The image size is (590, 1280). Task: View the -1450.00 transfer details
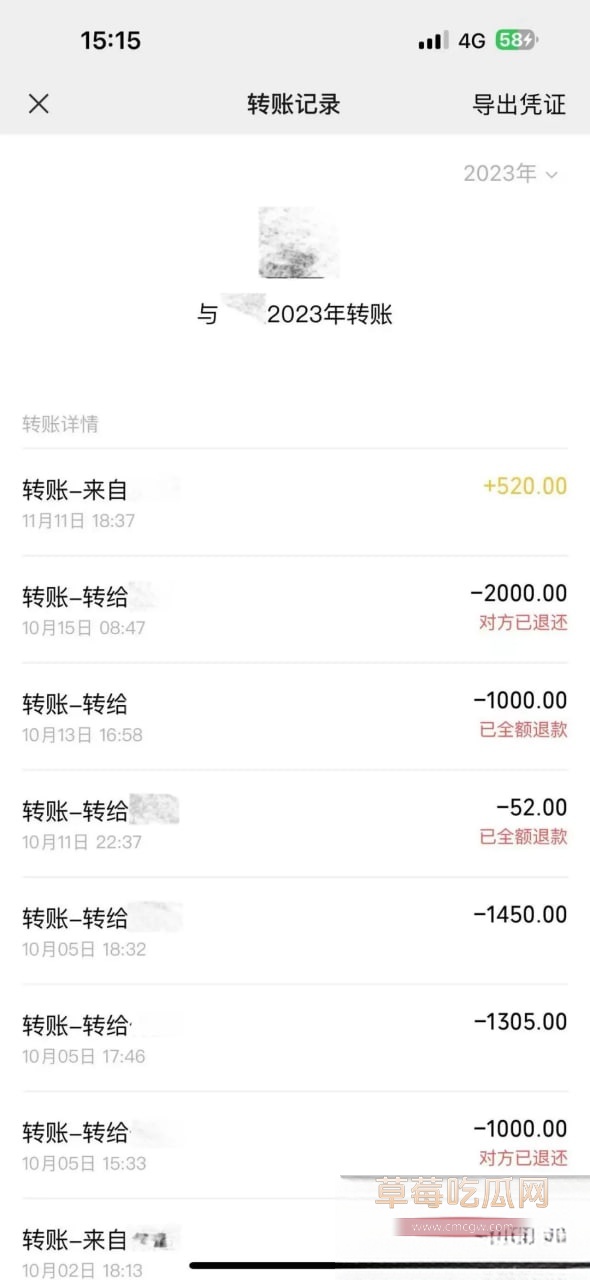click(x=295, y=931)
